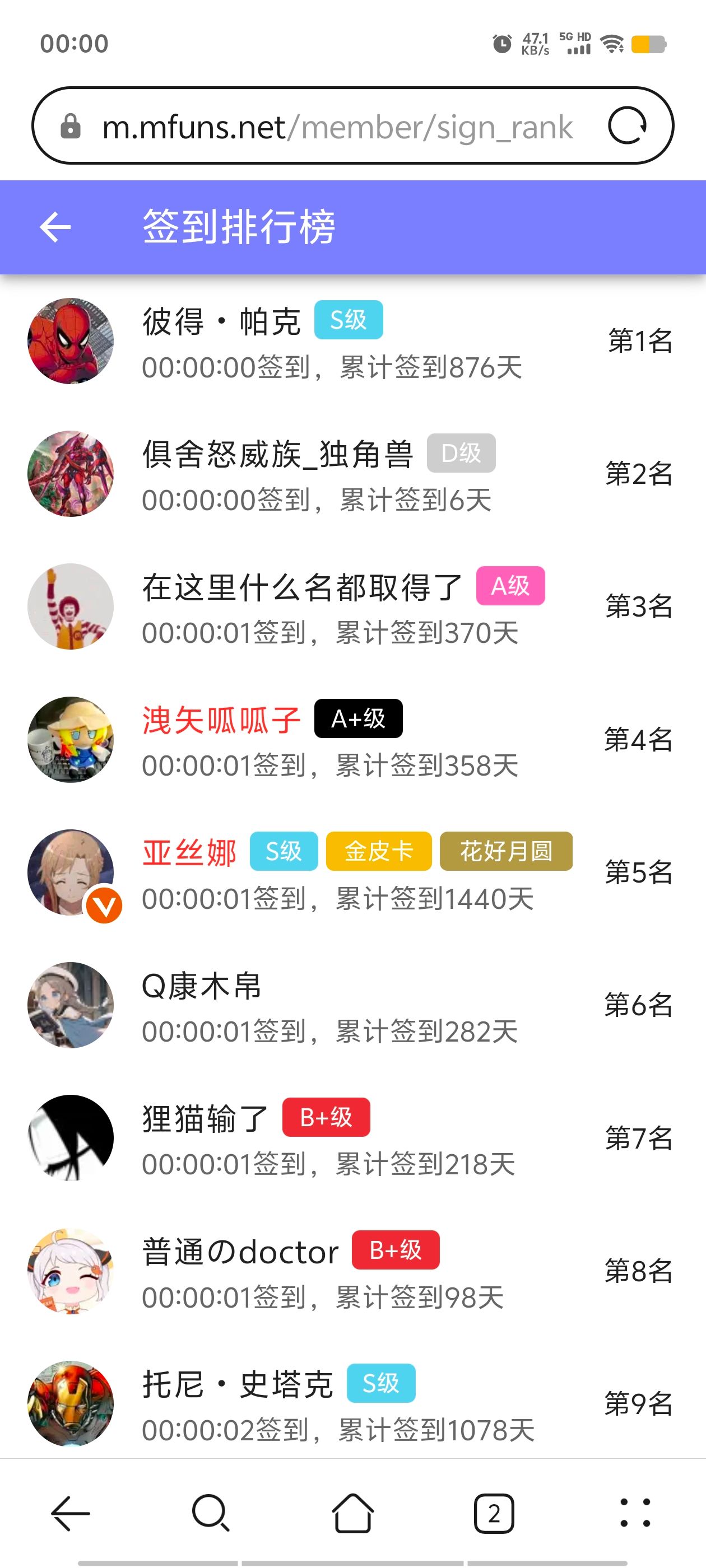Show the two open browser tabs
The image size is (706, 1568).
pos(494,1513)
